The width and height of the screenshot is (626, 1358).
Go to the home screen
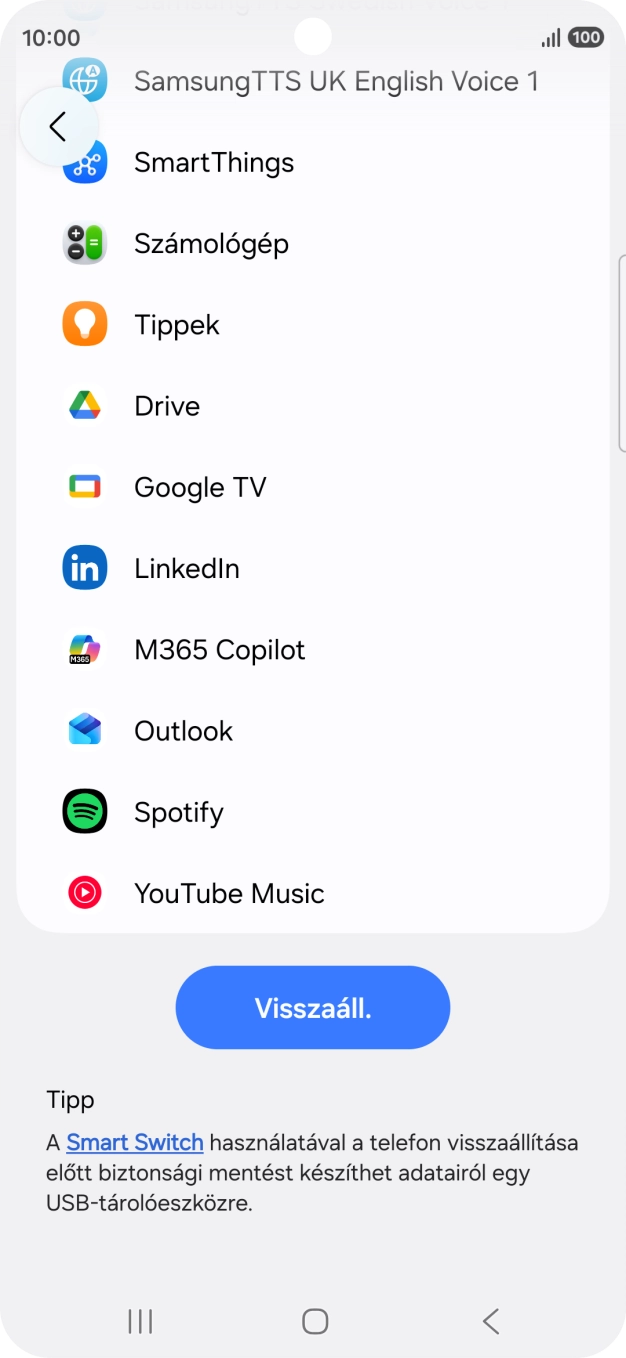314,1321
